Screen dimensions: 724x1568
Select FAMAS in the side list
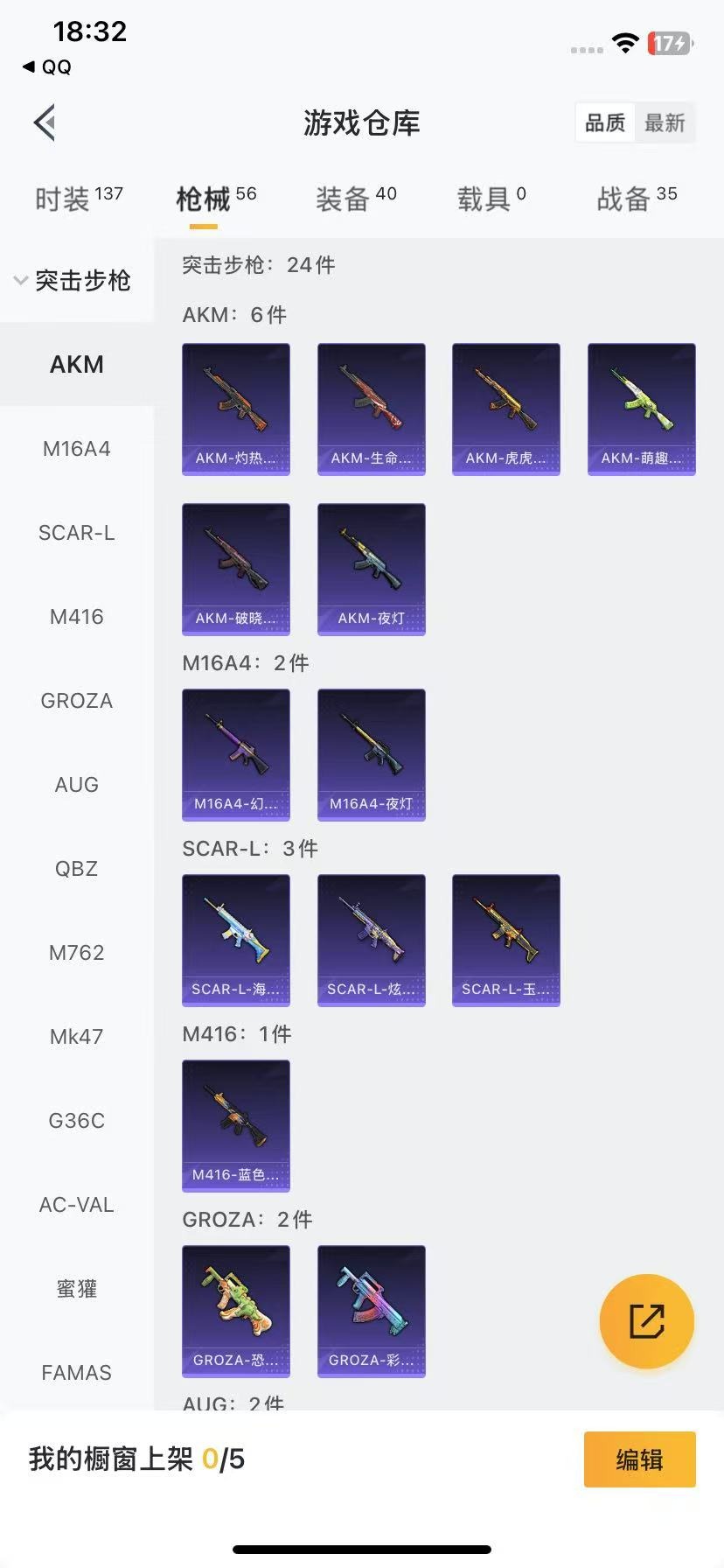[77, 1373]
